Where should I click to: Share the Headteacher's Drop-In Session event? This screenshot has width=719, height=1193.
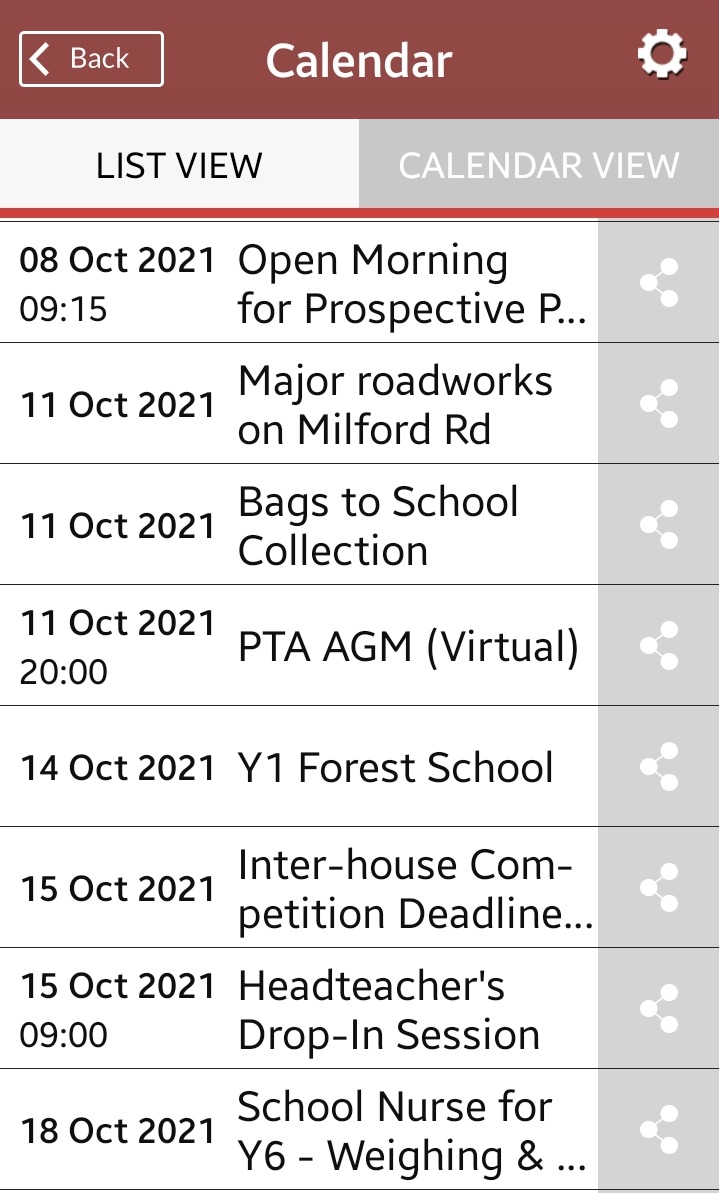click(x=658, y=1009)
